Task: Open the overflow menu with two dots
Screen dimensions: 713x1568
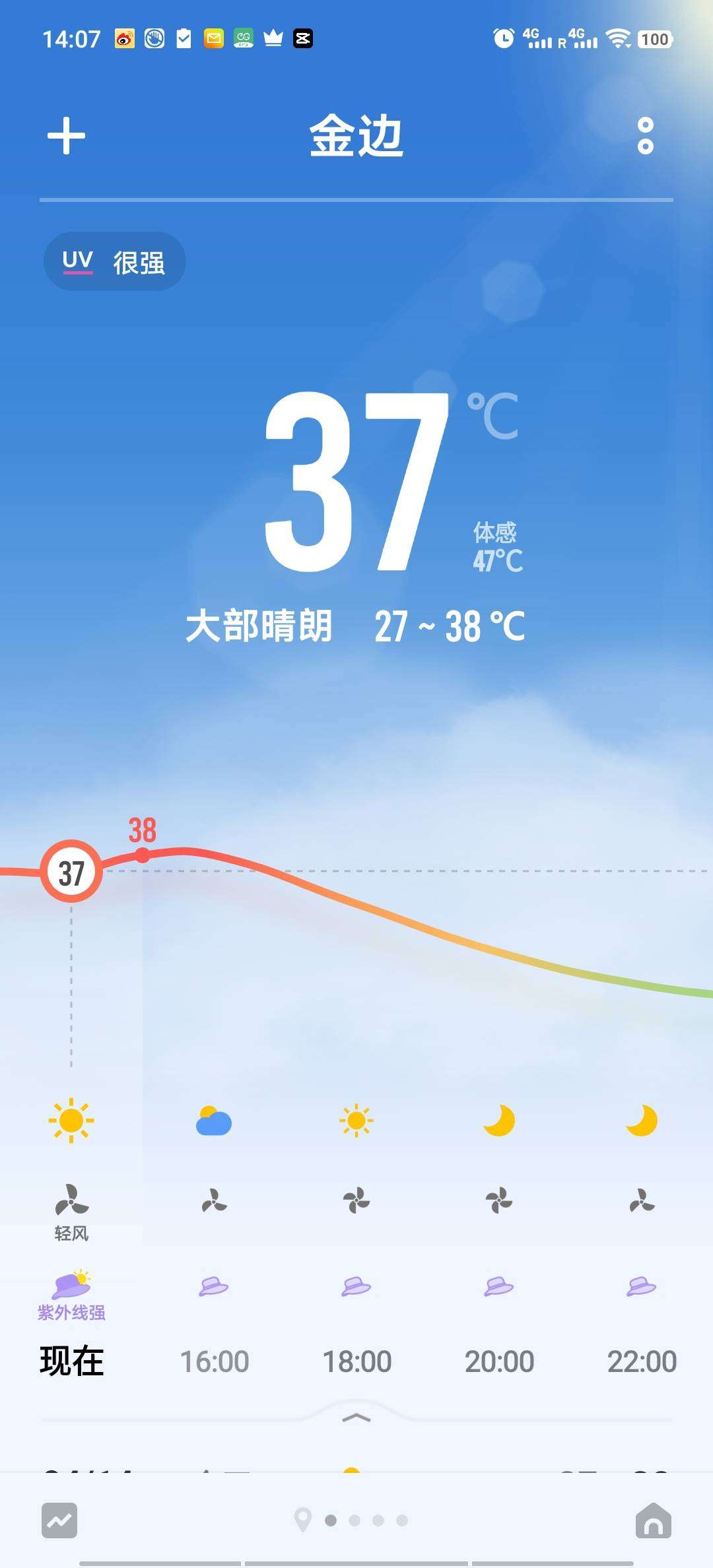Action: click(x=646, y=136)
